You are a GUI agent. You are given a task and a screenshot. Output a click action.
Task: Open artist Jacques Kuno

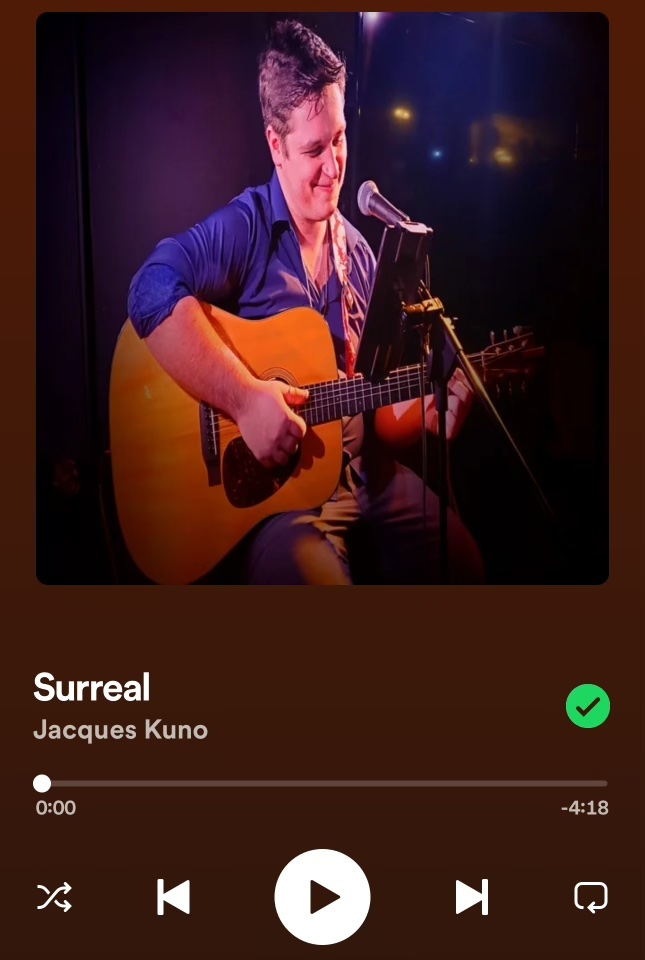[120, 730]
